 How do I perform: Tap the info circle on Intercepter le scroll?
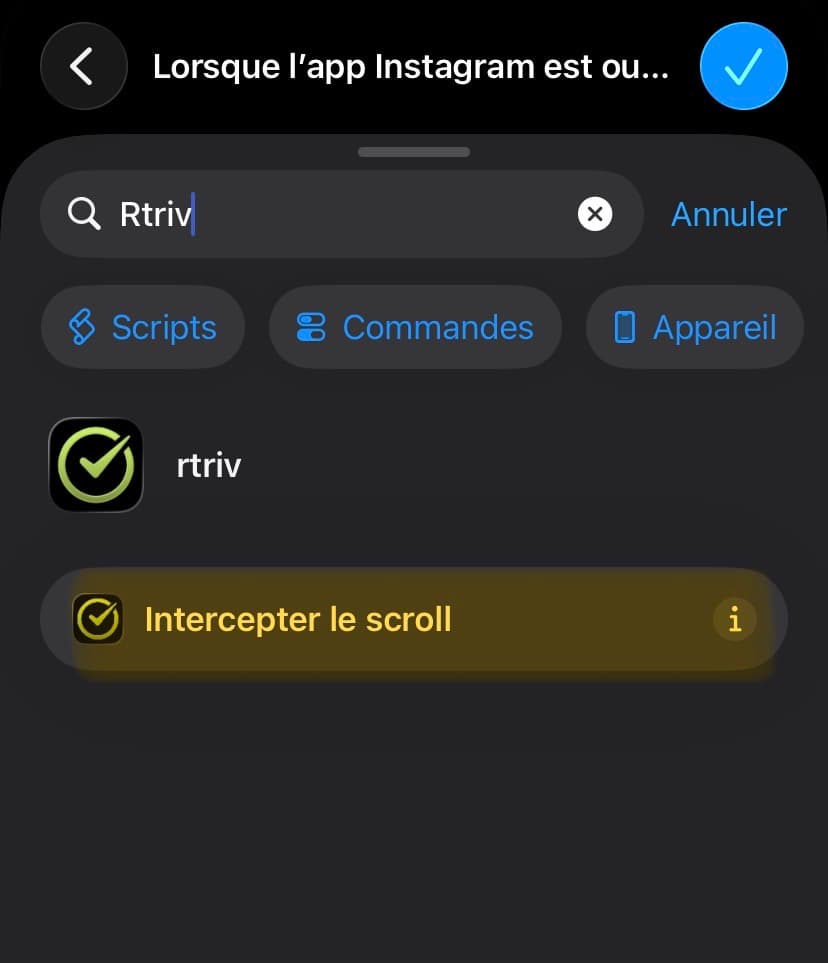(x=735, y=619)
